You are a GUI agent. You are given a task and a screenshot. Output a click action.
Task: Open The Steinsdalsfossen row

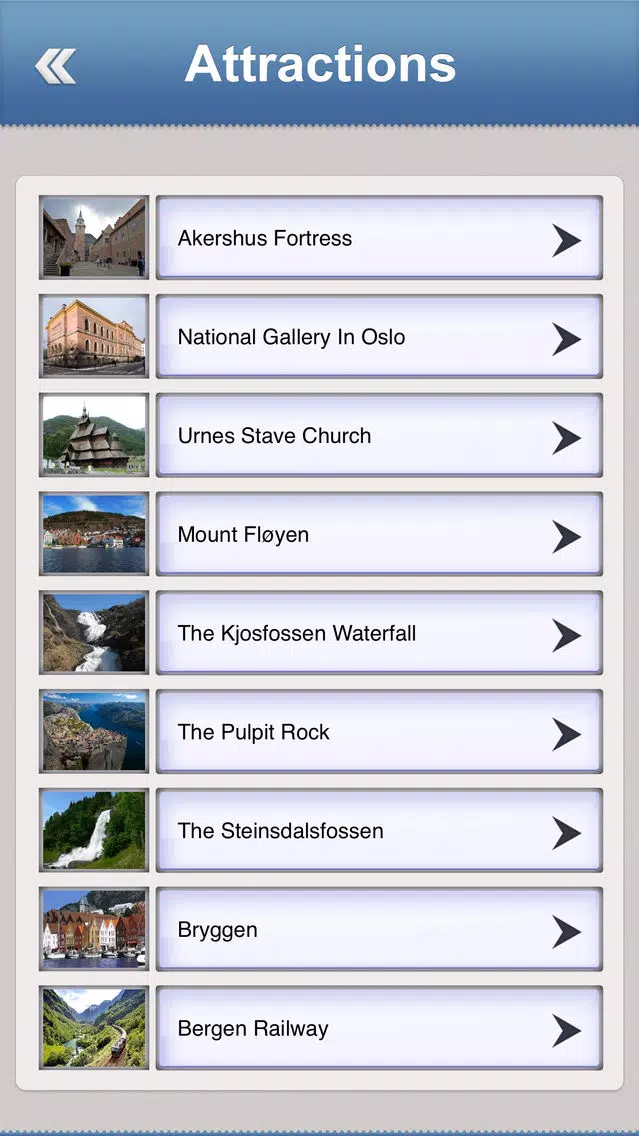[379, 831]
